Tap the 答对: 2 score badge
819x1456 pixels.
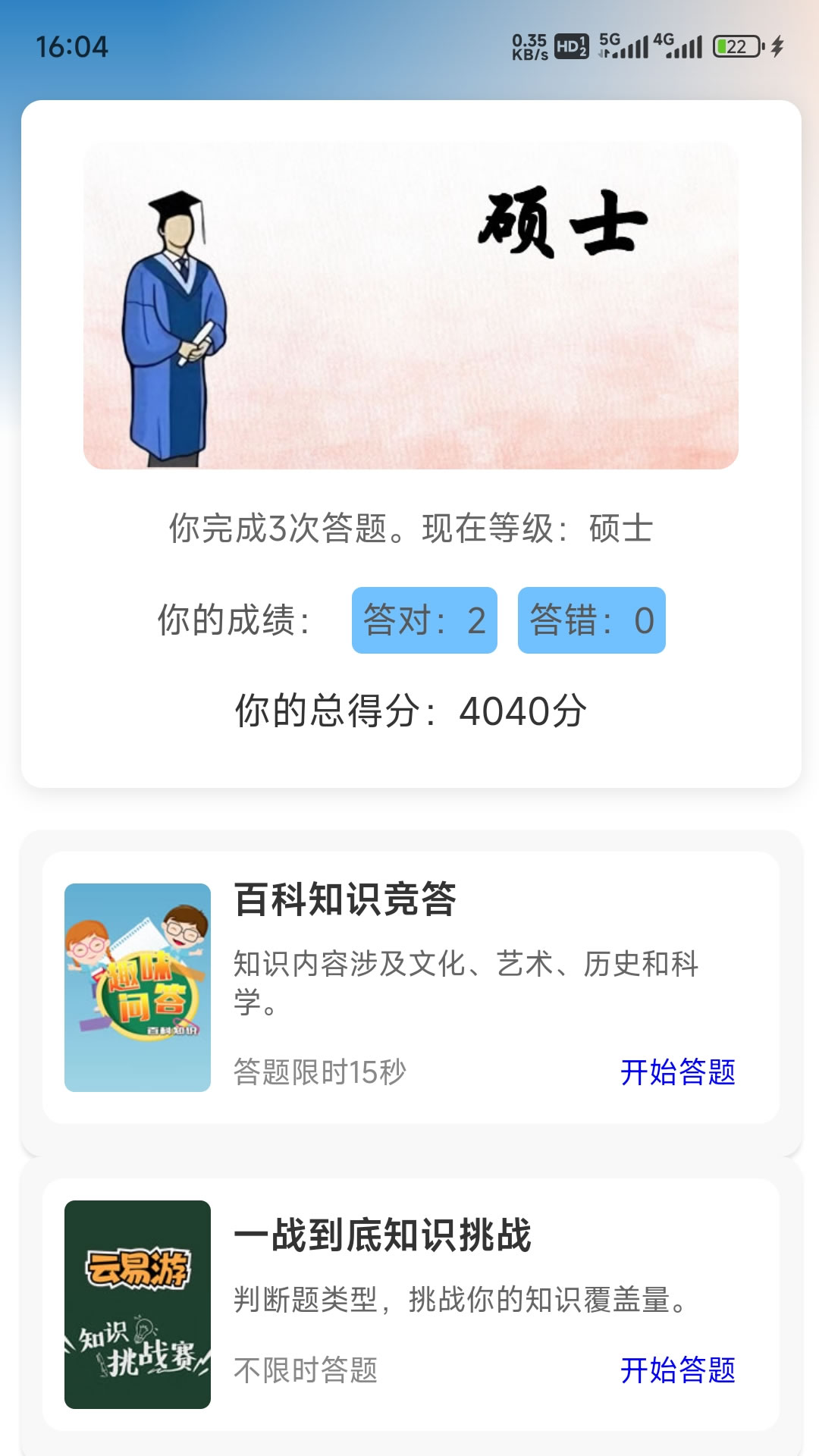pyautogui.click(x=425, y=620)
